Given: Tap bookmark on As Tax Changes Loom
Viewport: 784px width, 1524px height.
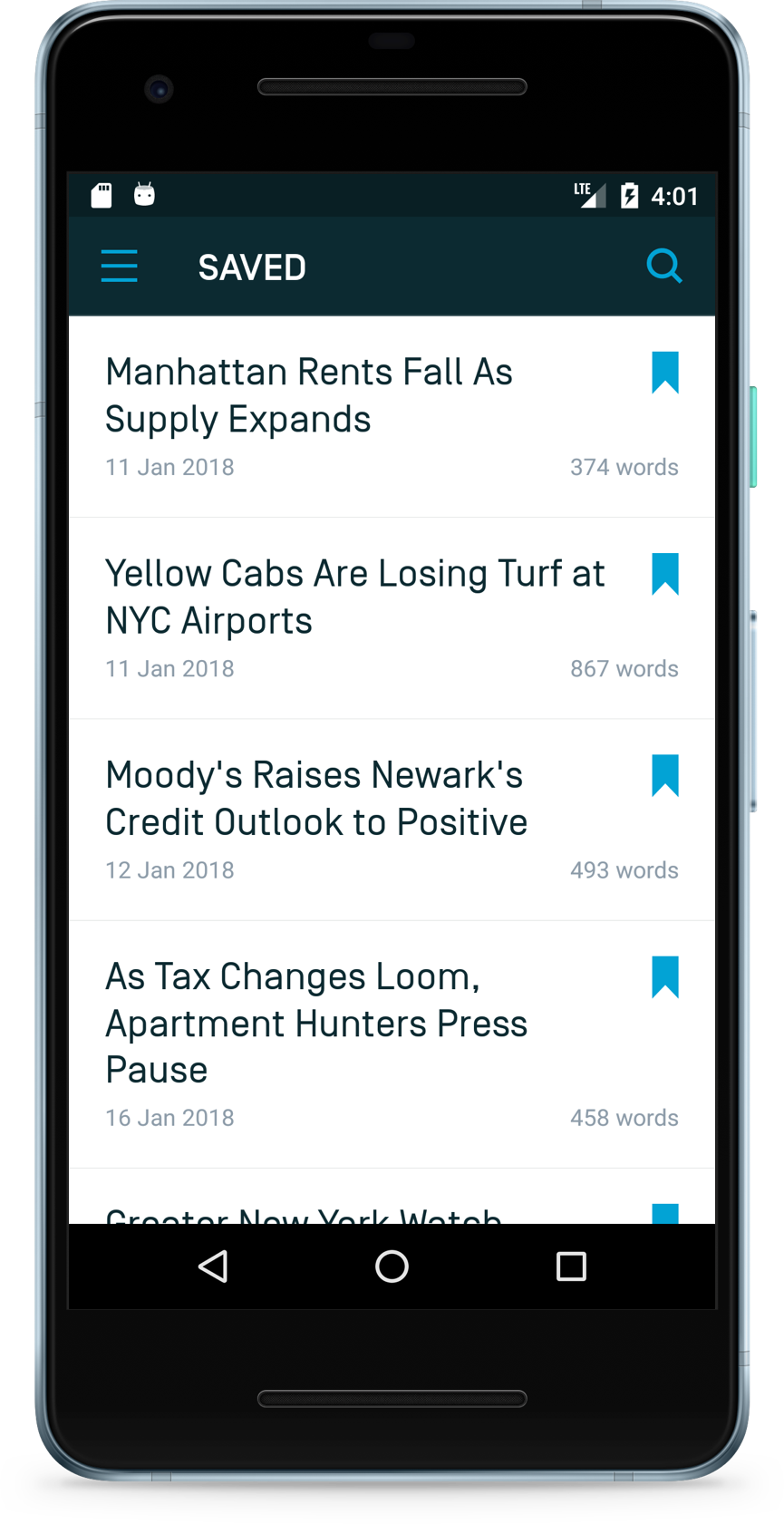Looking at the screenshot, I should coord(665,977).
